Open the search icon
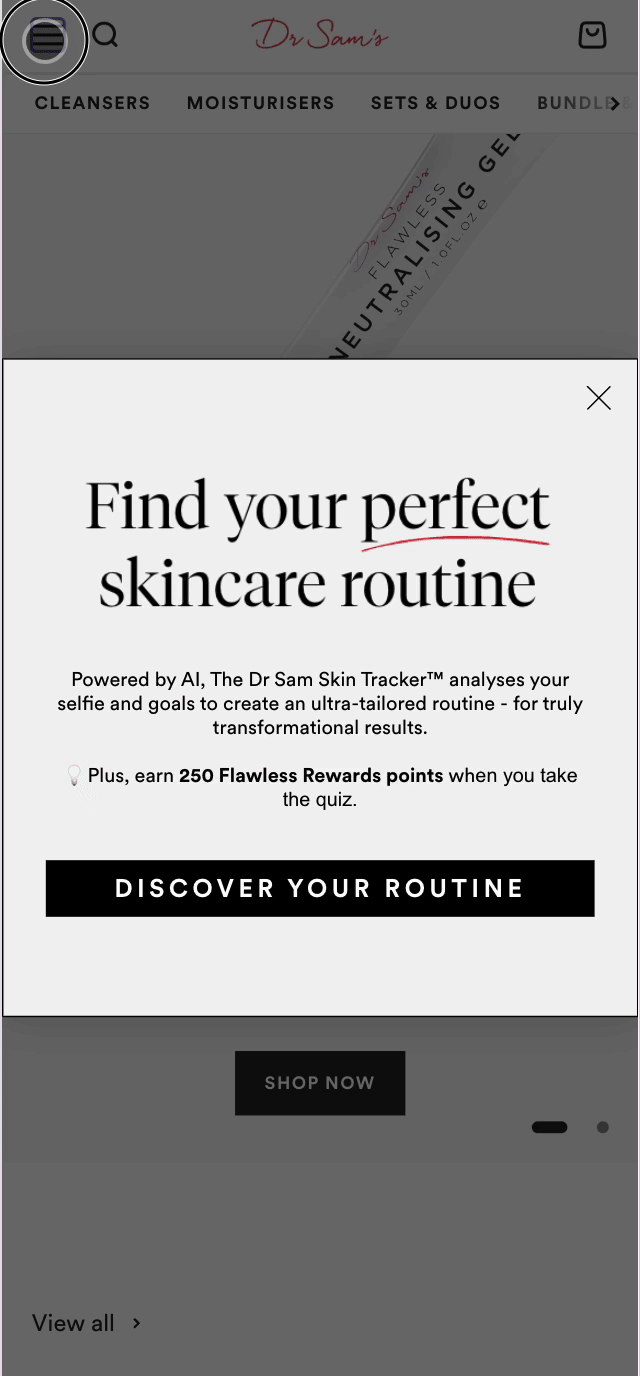The image size is (640, 1376). [105, 36]
